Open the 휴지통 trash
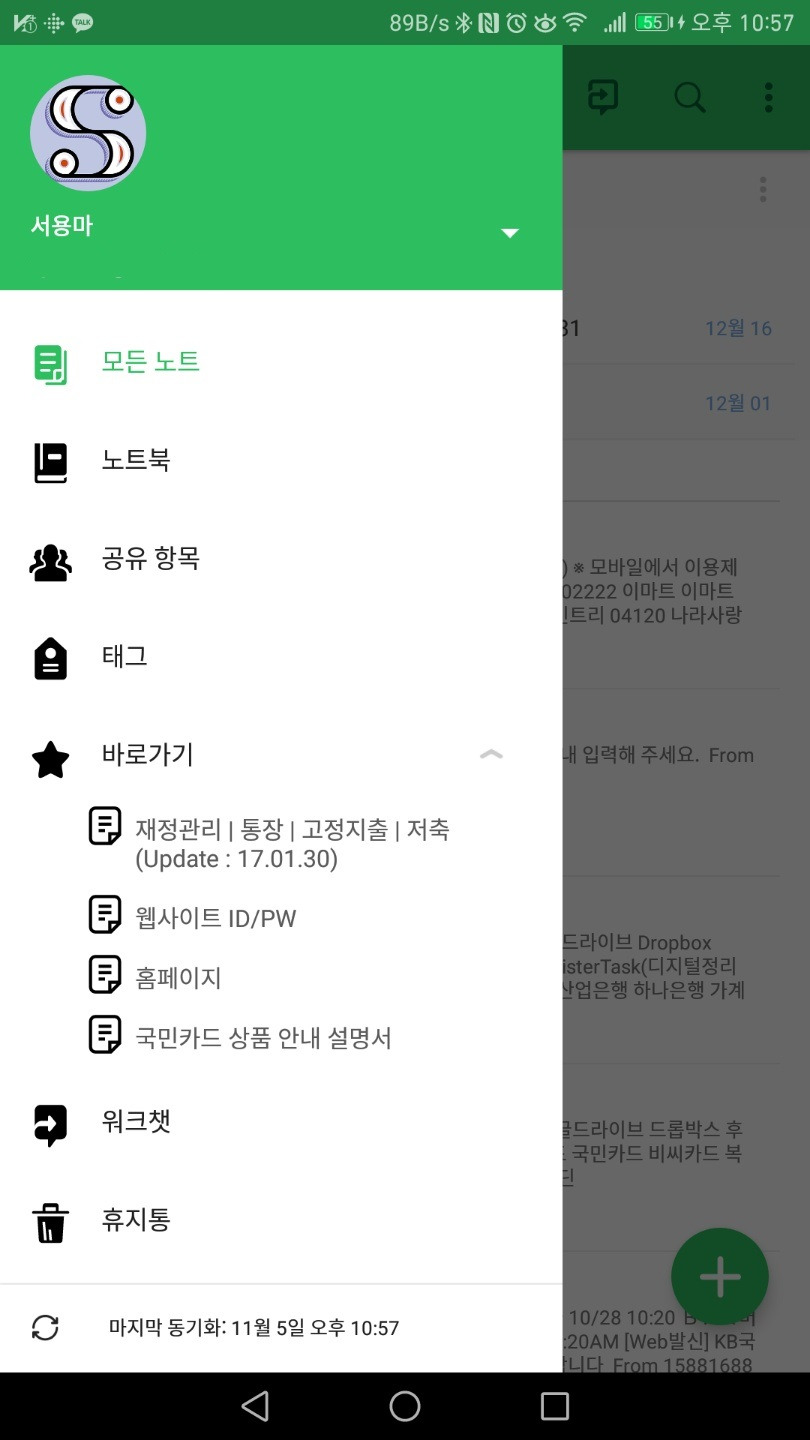 pos(281,1220)
